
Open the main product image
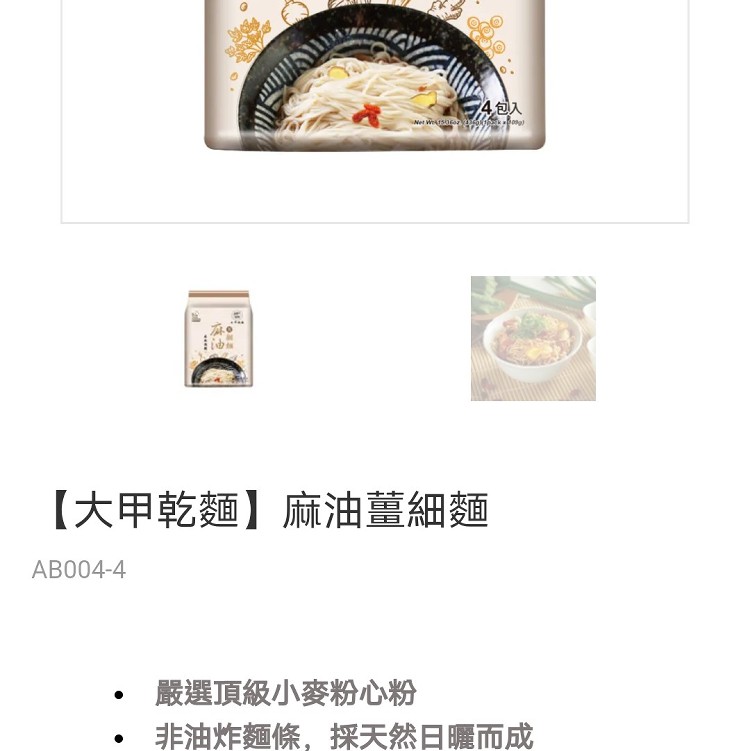(375, 90)
